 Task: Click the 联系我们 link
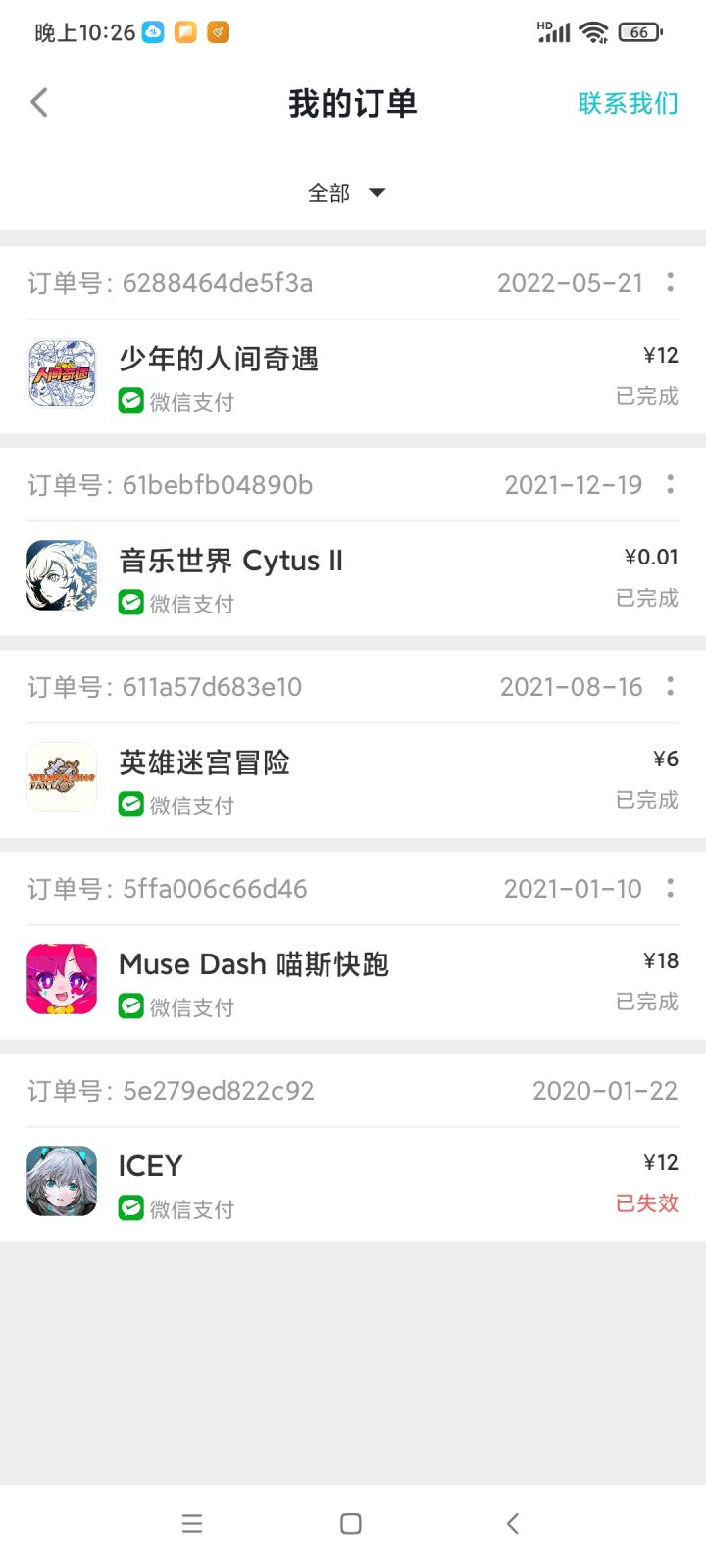pos(628,102)
